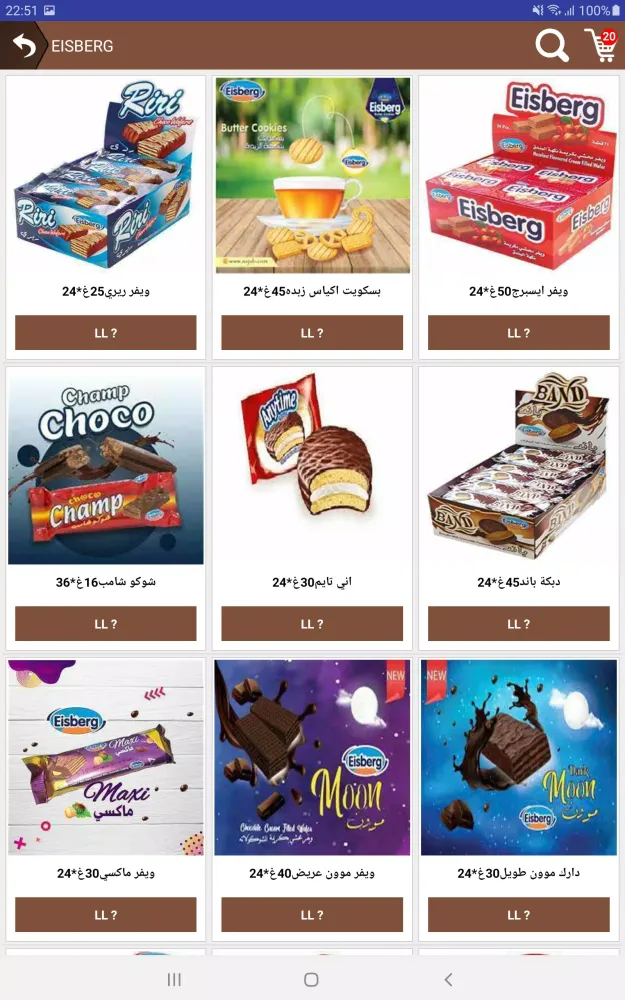
Task: Tap the LL ? button under Choco Champ
Action: tap(106, 624)
